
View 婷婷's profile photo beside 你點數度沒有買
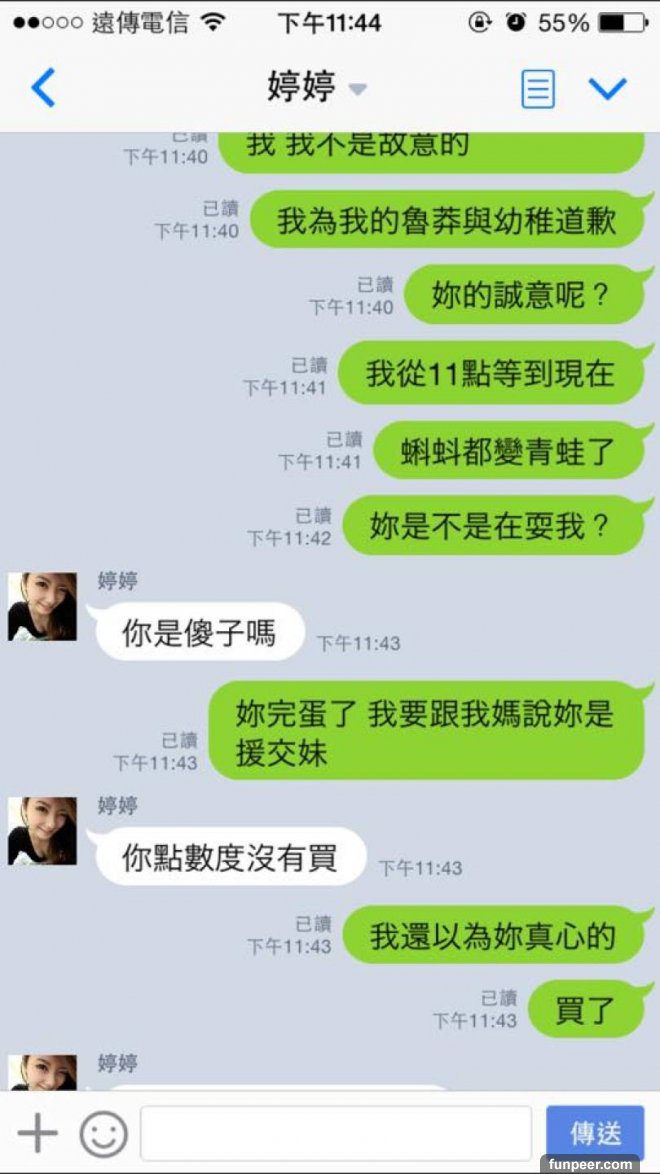pyautogui.click(x=43, y=831)
